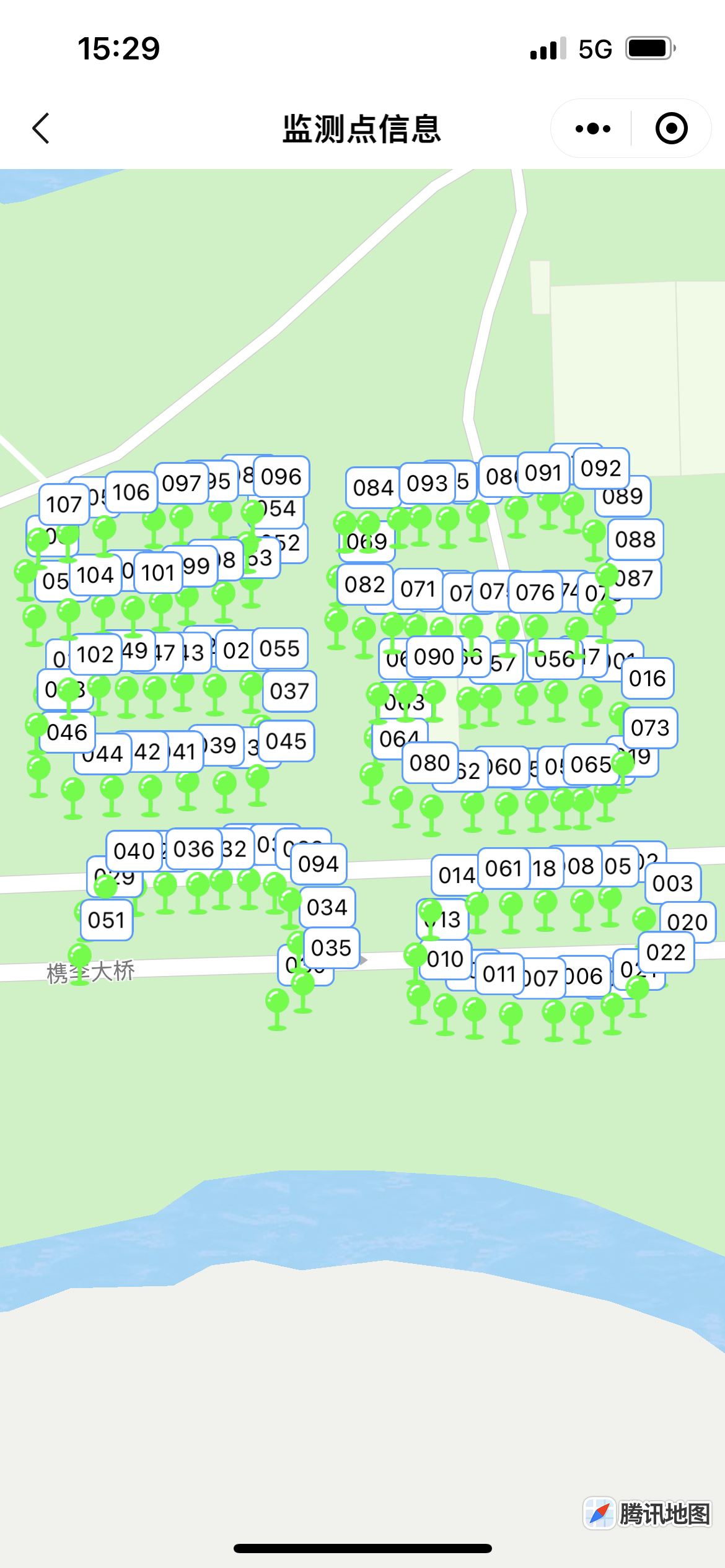Open monitoring point 055 label
This screenshot has width=725, height=1568.
279,649
